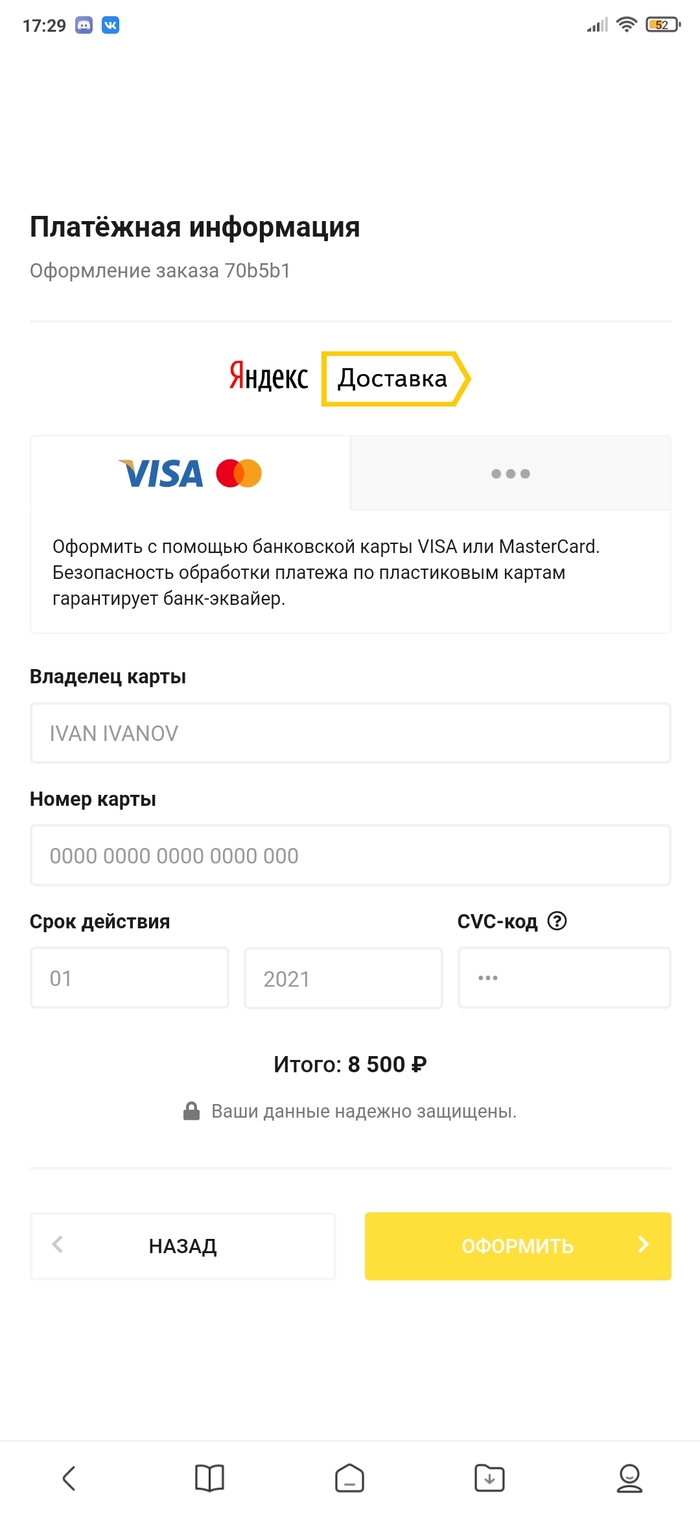Open the browser bookmarks book icon
This screenshot has height=1517, width=700.
[209, 1478]
